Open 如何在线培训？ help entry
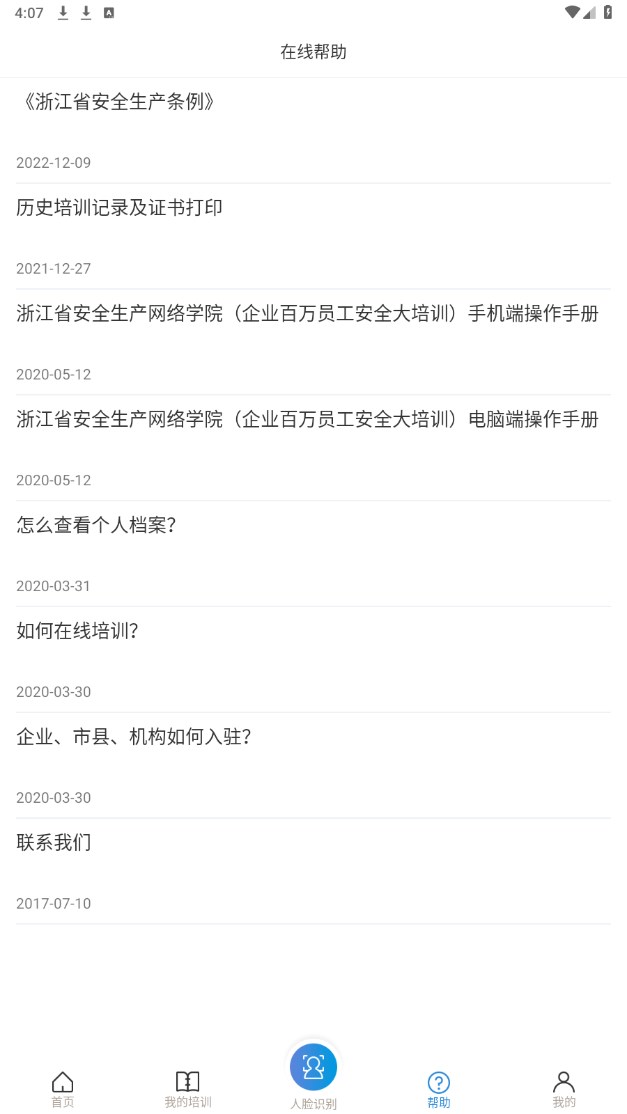627x1114 pixels. [78, 631]
